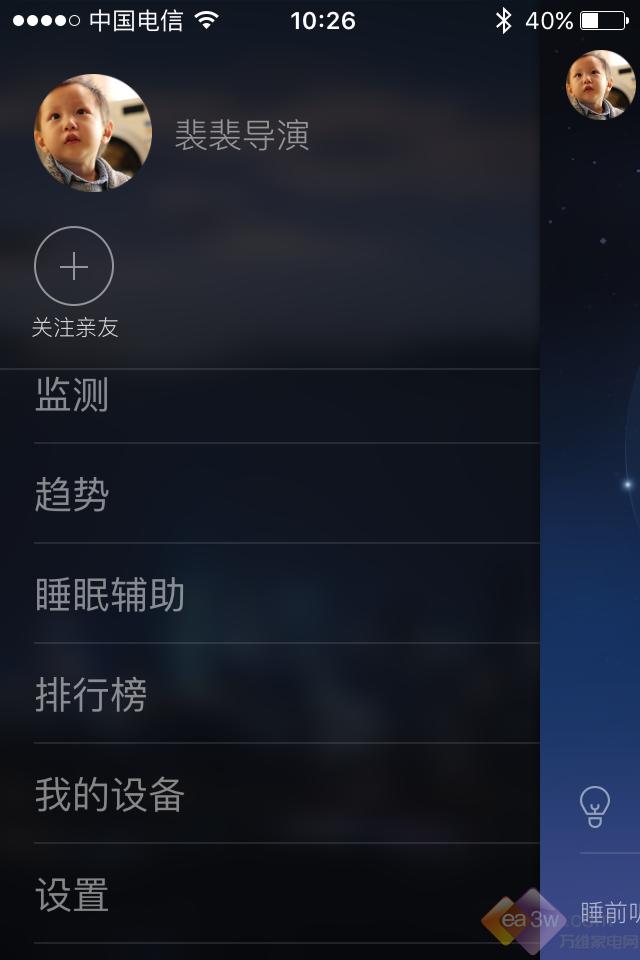Open the 排行榜 rankings

[91, 695]
